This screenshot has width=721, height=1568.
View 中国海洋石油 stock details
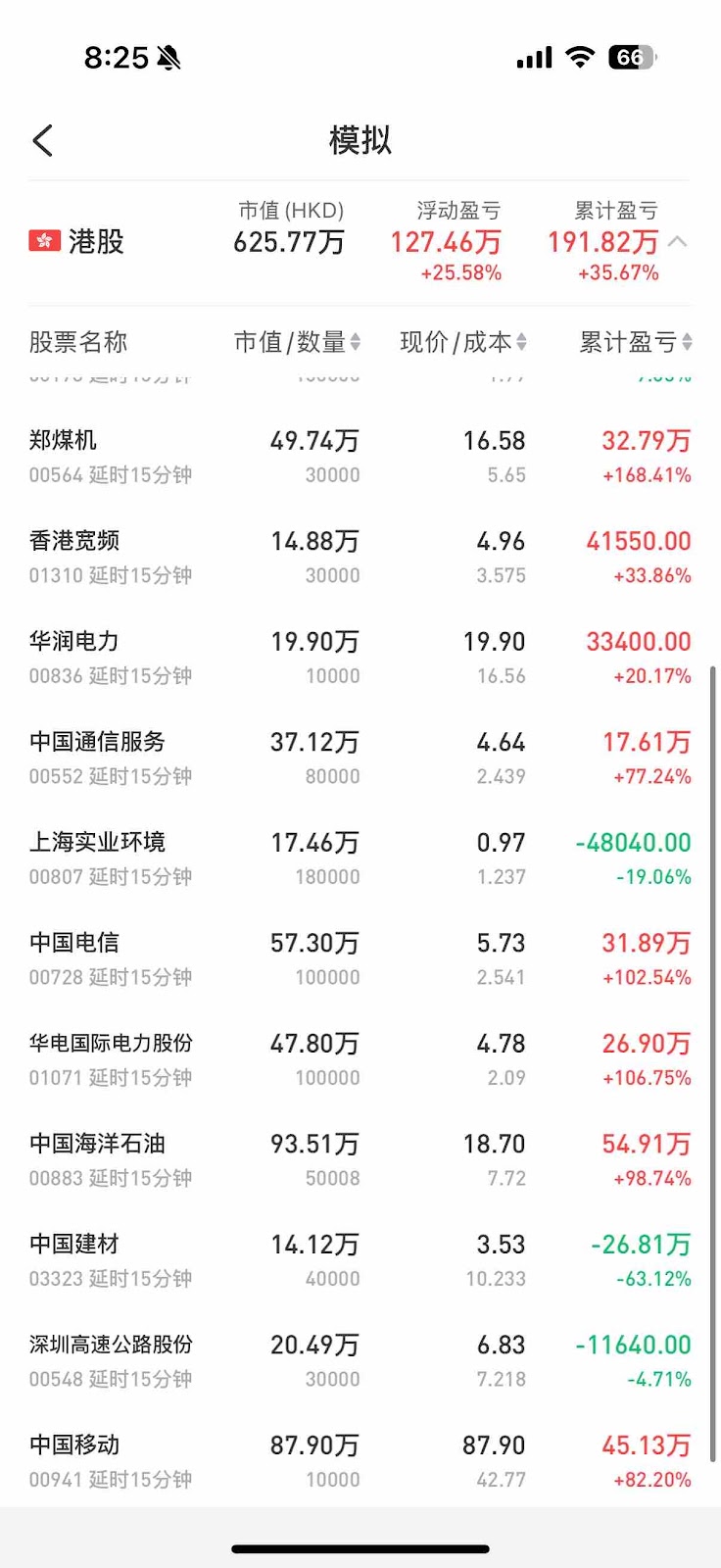tap(360, 1159)
